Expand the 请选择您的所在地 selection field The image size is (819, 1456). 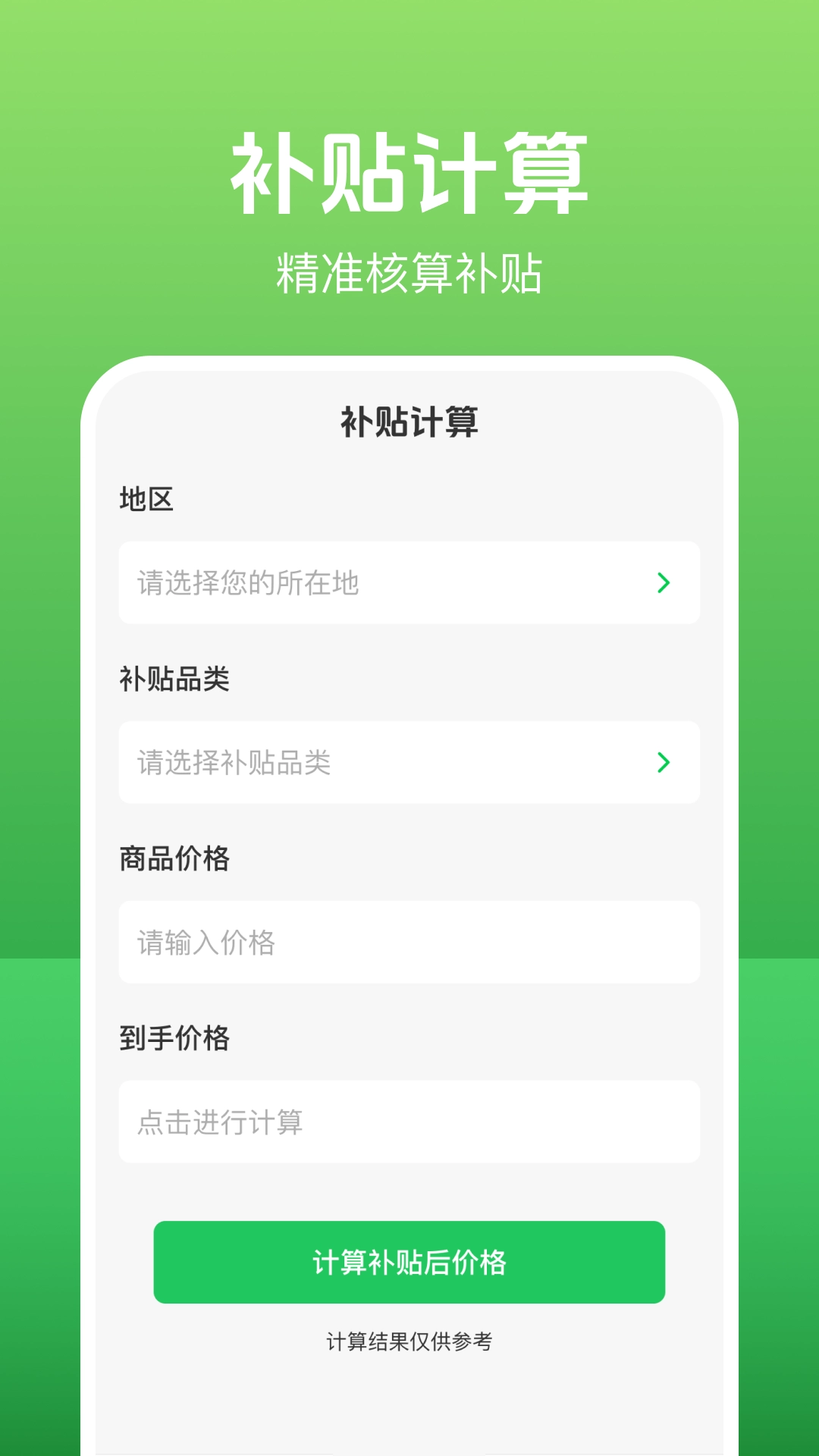[409, 582]
